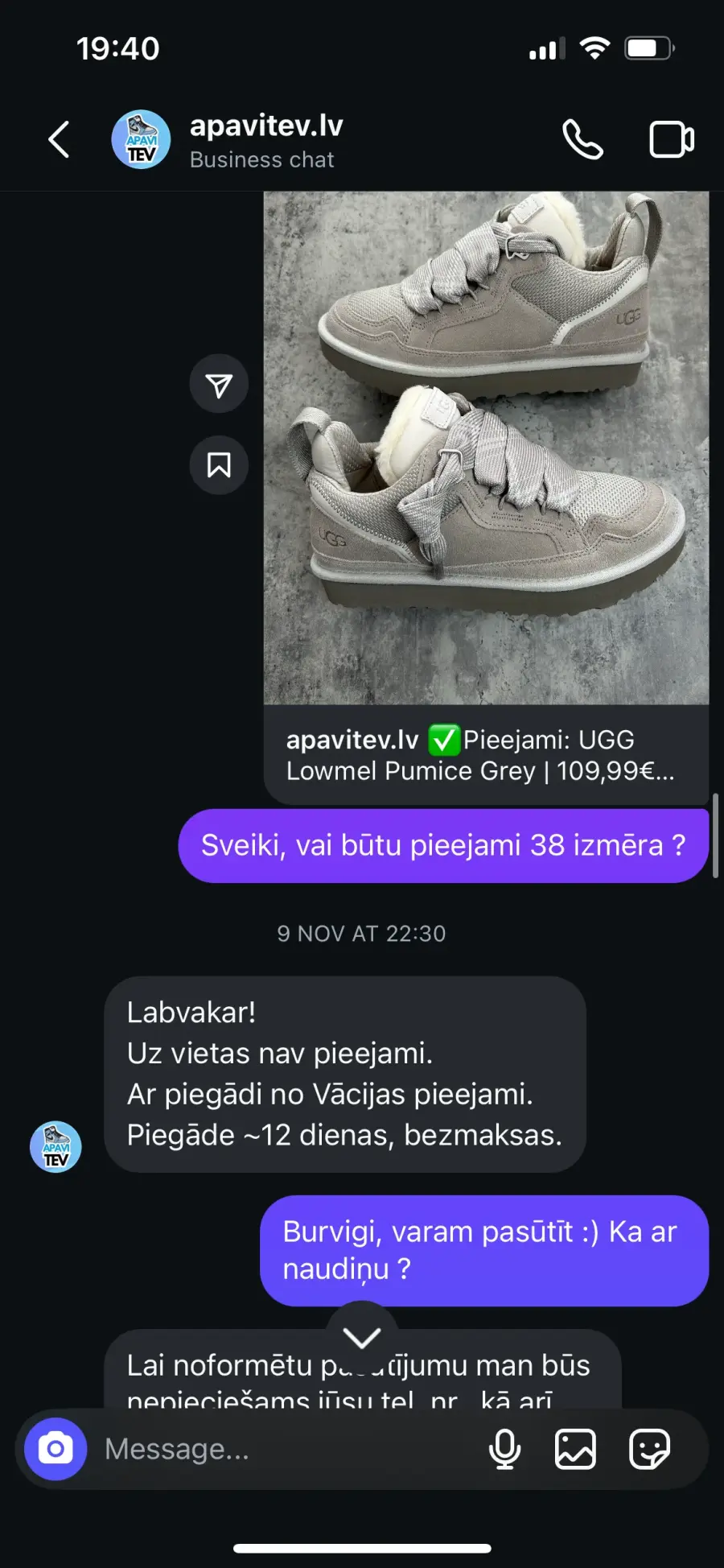
Task: Open the camera from message bar
Action: (56, 1449)
